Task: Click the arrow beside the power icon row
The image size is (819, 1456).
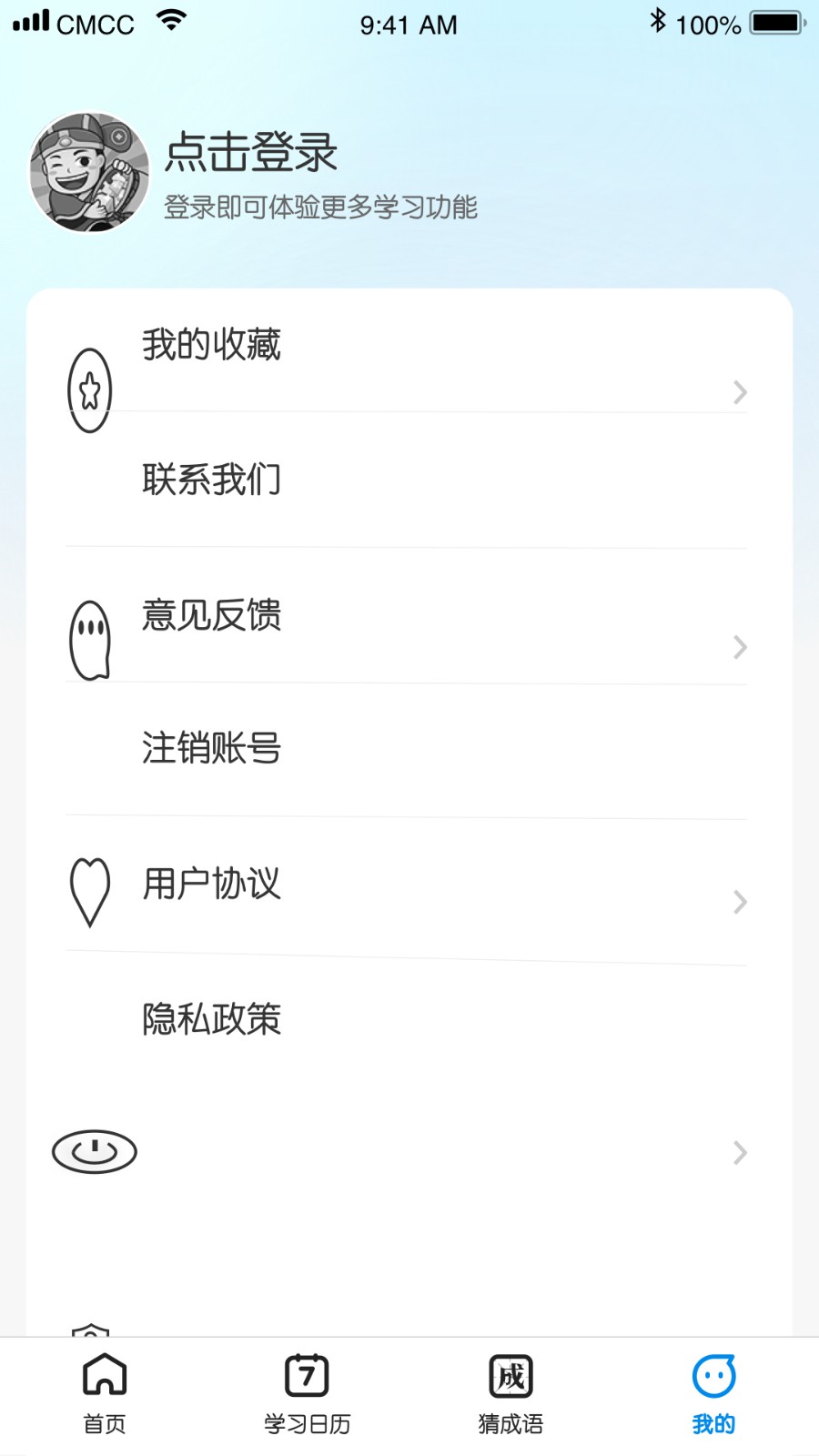Action: click(x=739, y=1153)
